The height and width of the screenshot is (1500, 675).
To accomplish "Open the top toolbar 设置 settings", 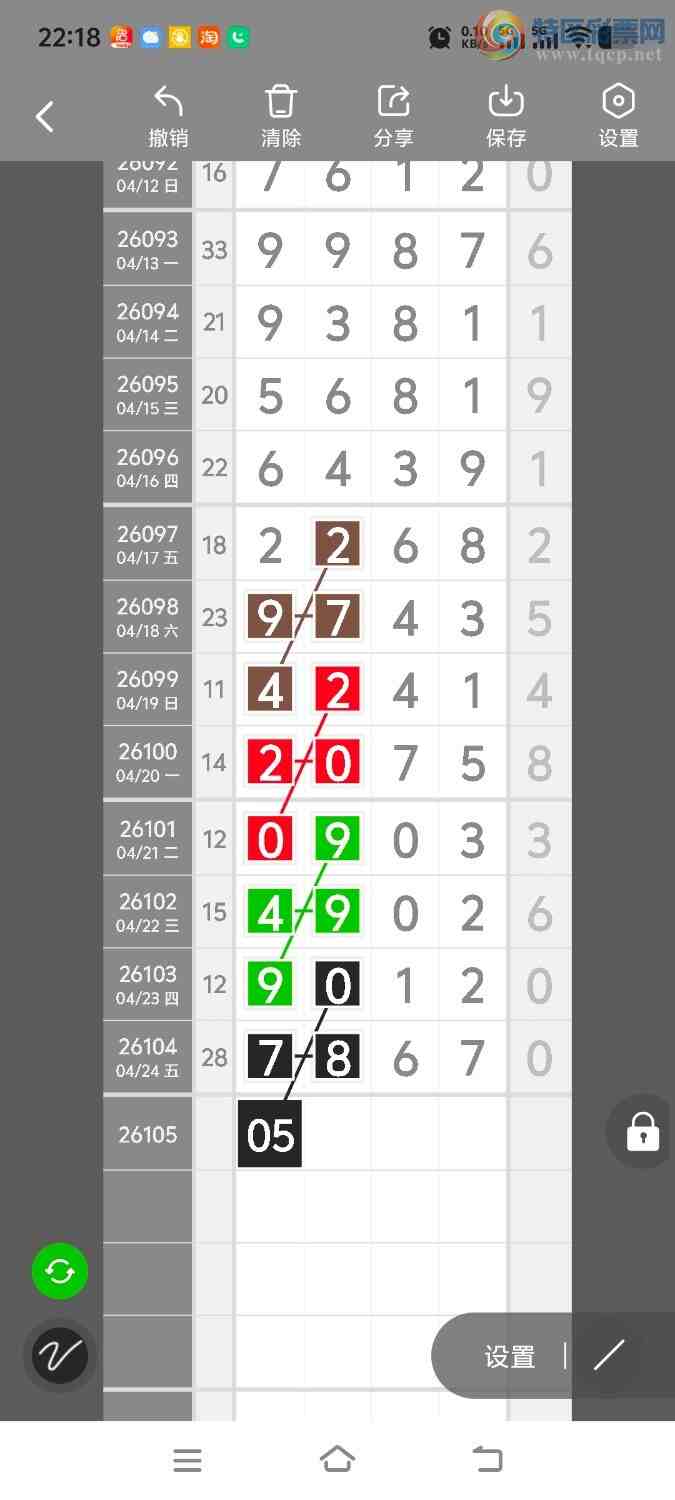I will 618,117.
